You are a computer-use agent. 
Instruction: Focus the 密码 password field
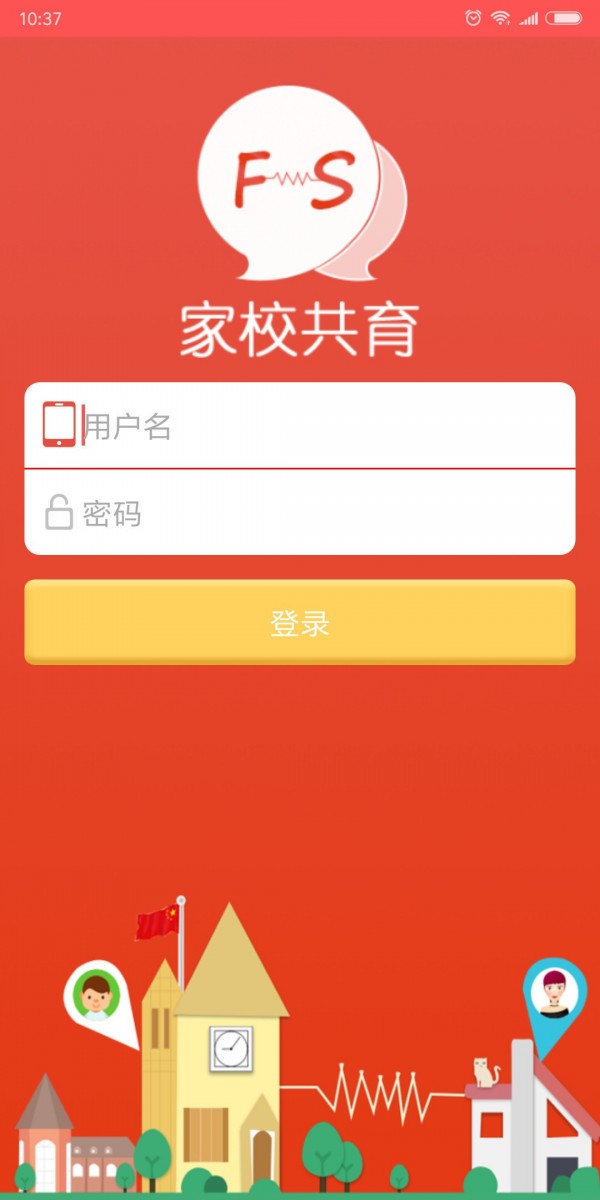[320, 513]
